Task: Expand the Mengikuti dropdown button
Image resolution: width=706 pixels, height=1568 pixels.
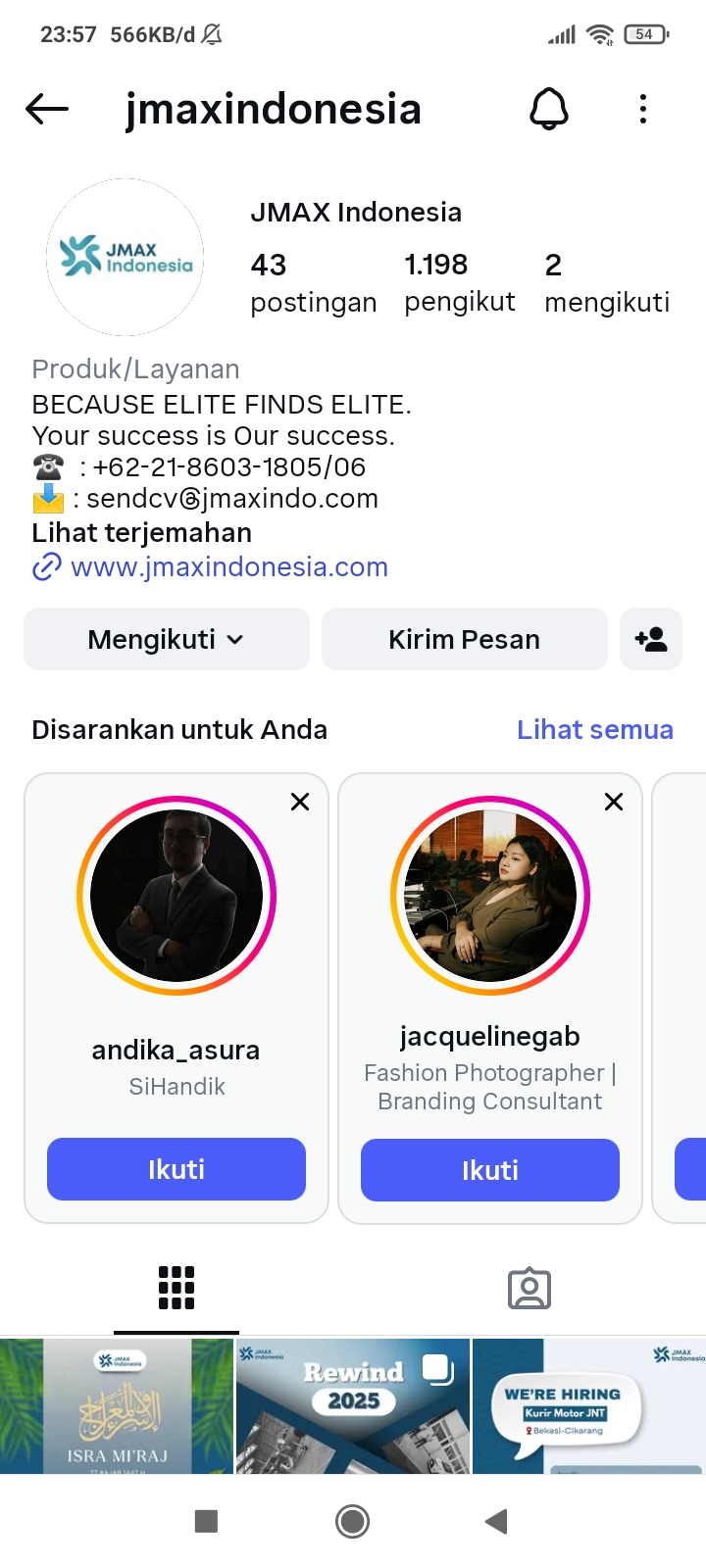Action: 167,640
